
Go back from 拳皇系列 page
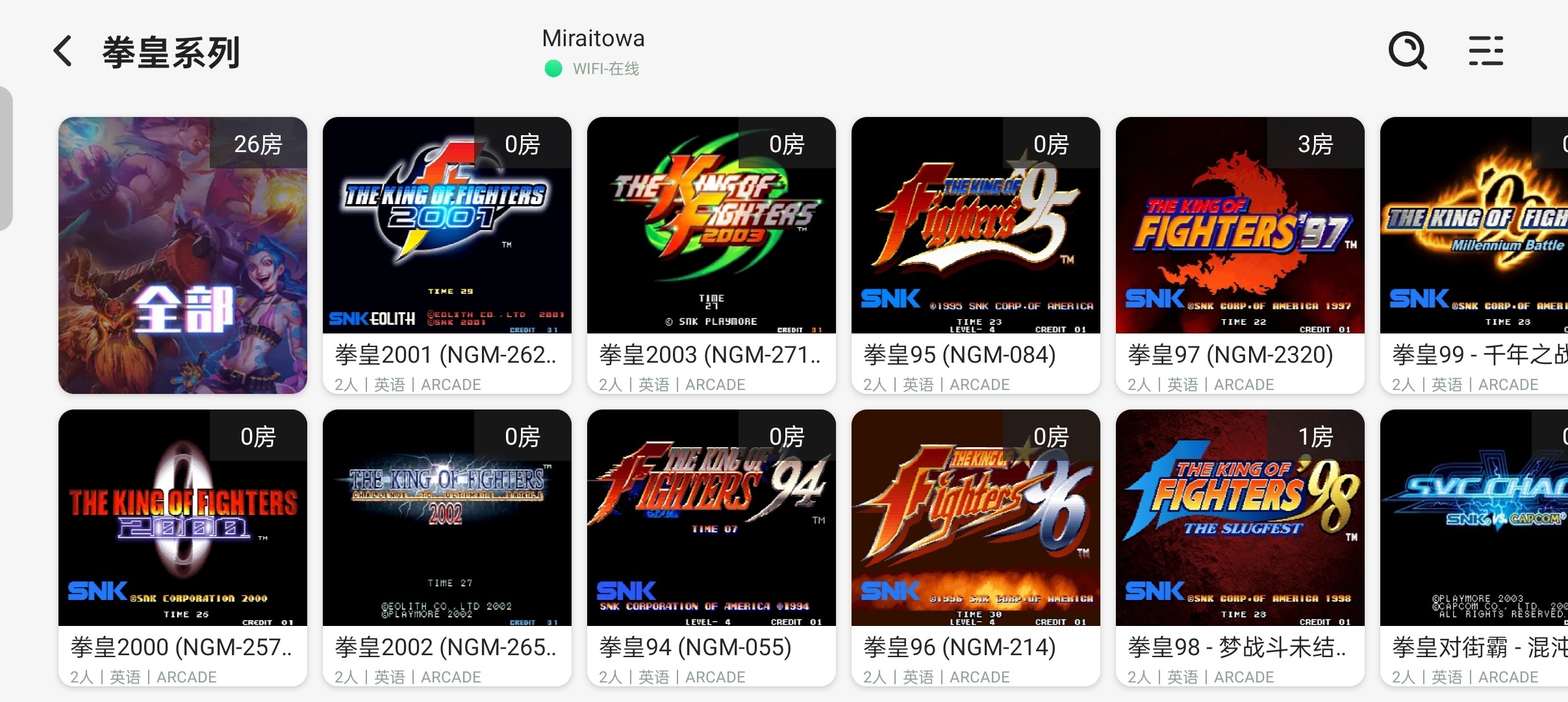tap(62, 51)
